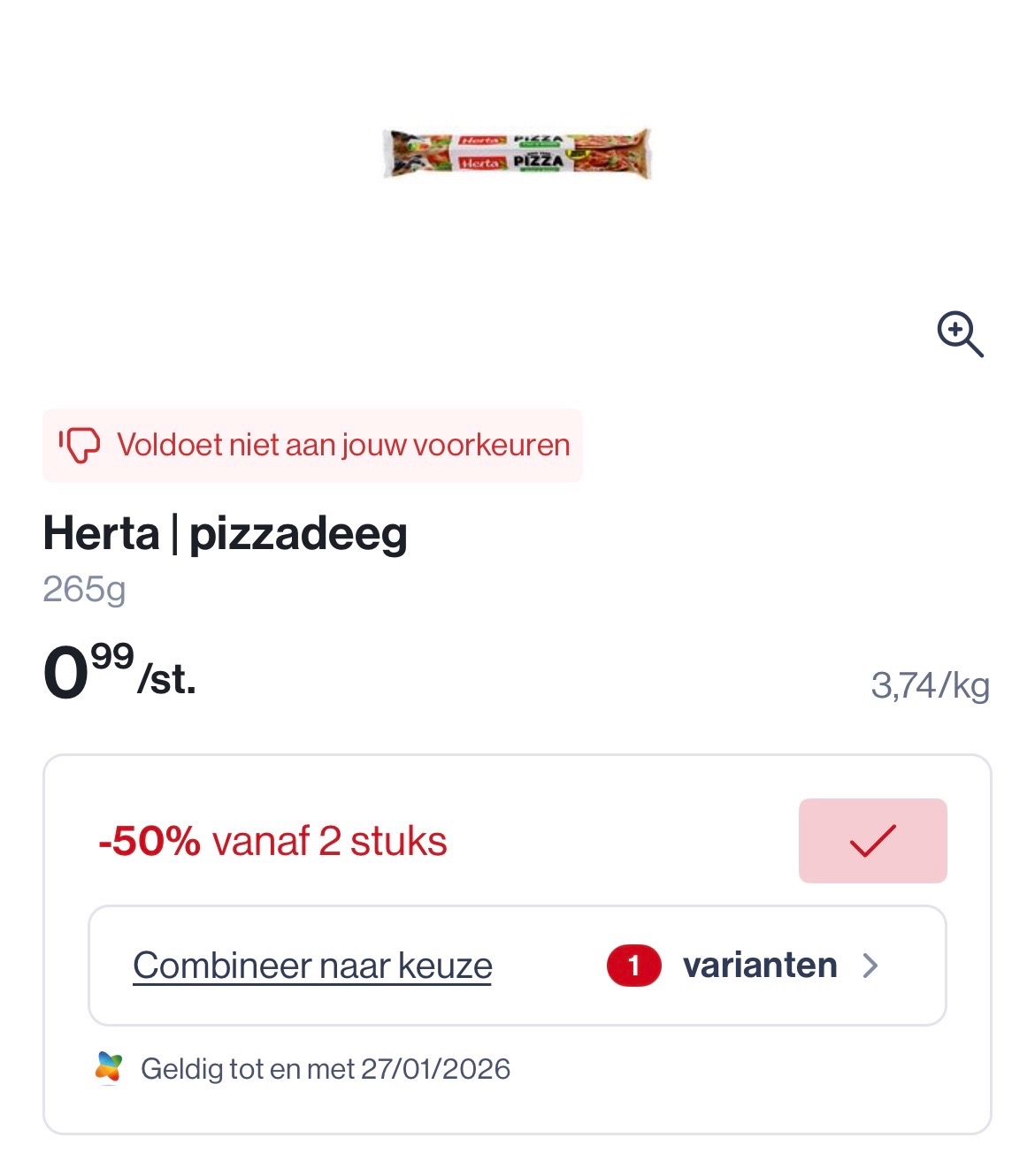Expand the varianten list with the chevron
The image size is (1035, 1176).
click(x=872, y=966)
